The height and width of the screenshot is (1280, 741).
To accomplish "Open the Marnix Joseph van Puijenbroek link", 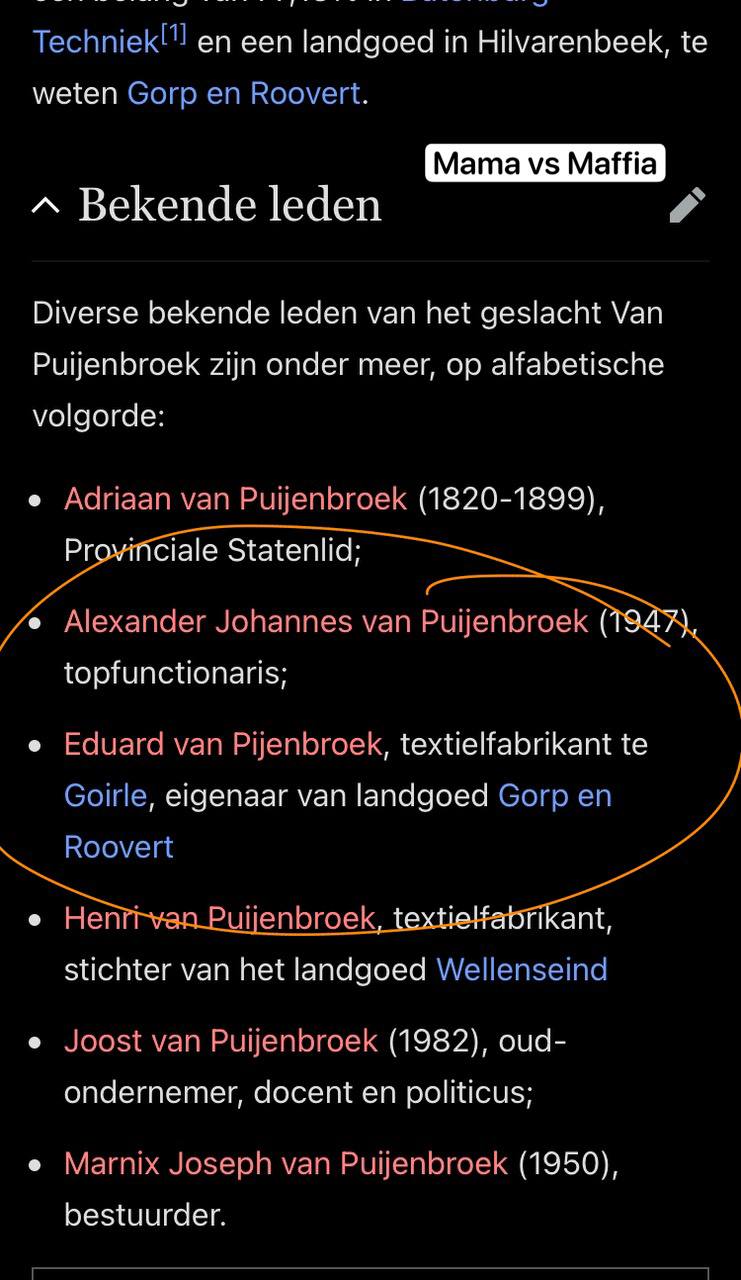I will click(x=286, y=1164).
